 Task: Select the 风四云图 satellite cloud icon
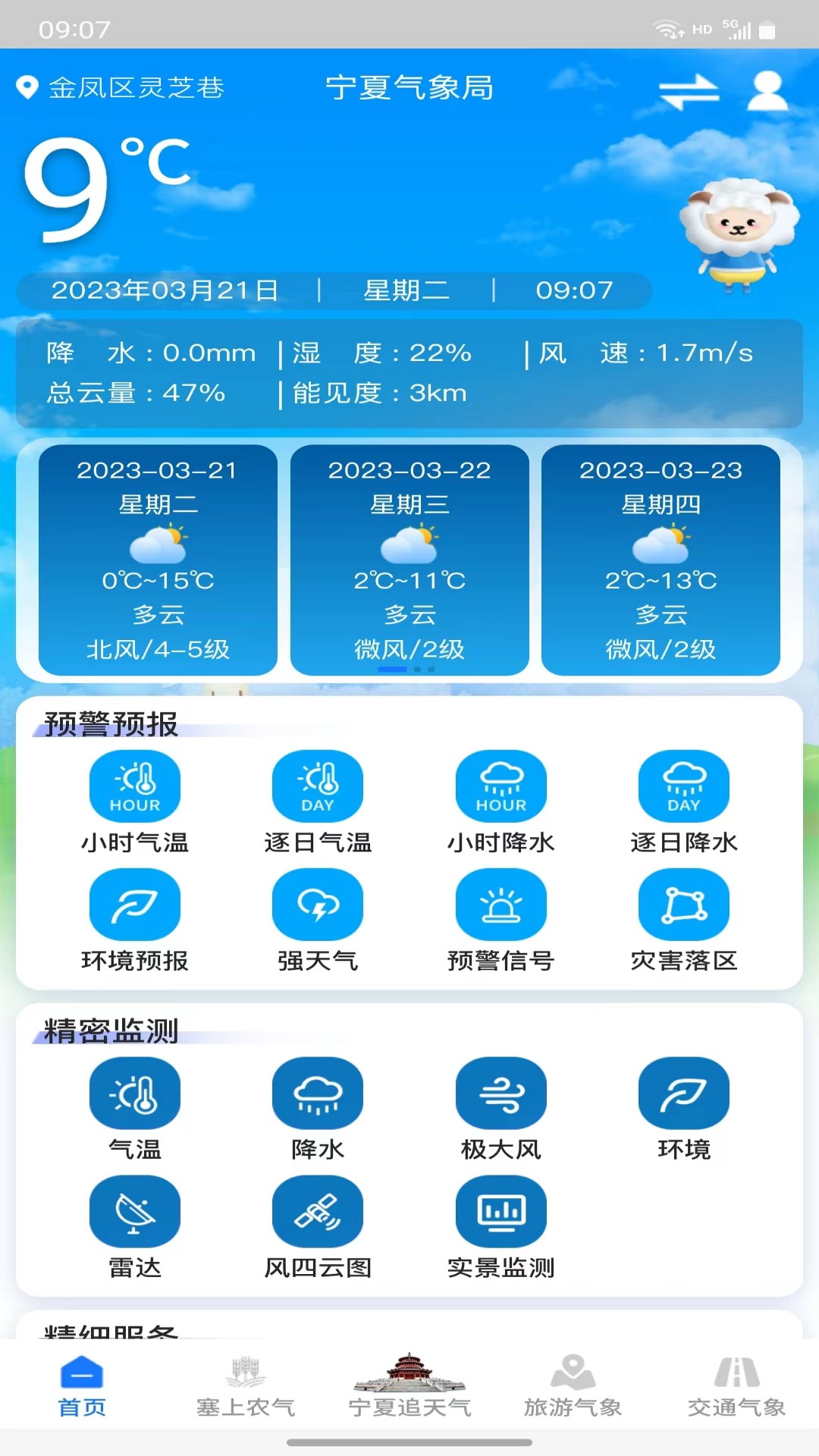pos(318,1211)
